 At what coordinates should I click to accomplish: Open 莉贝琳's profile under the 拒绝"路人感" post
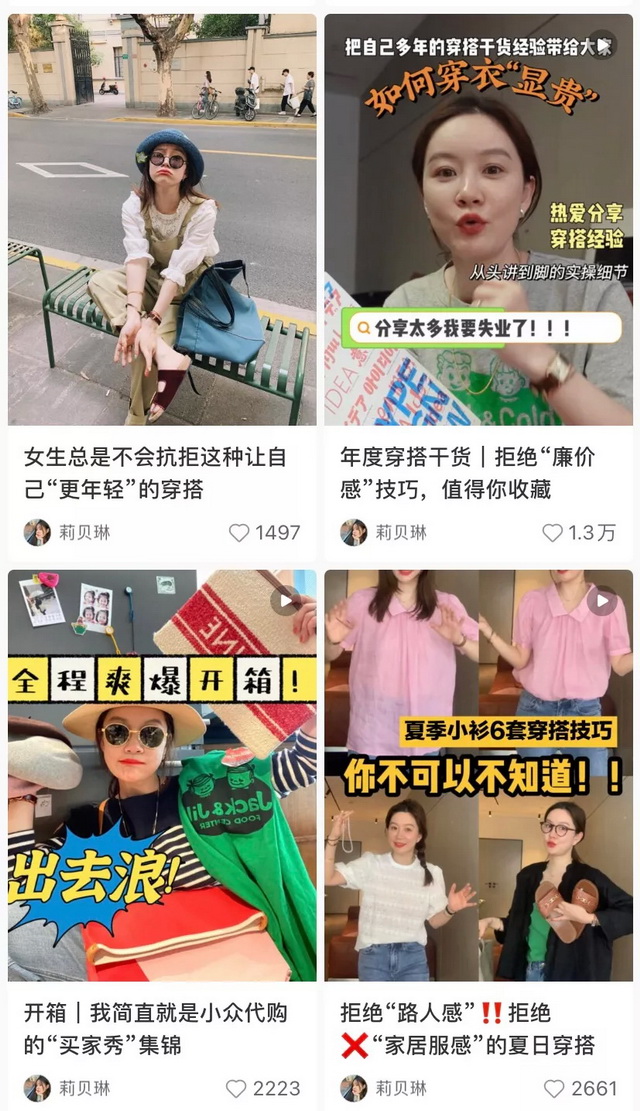click(384, 1088)
